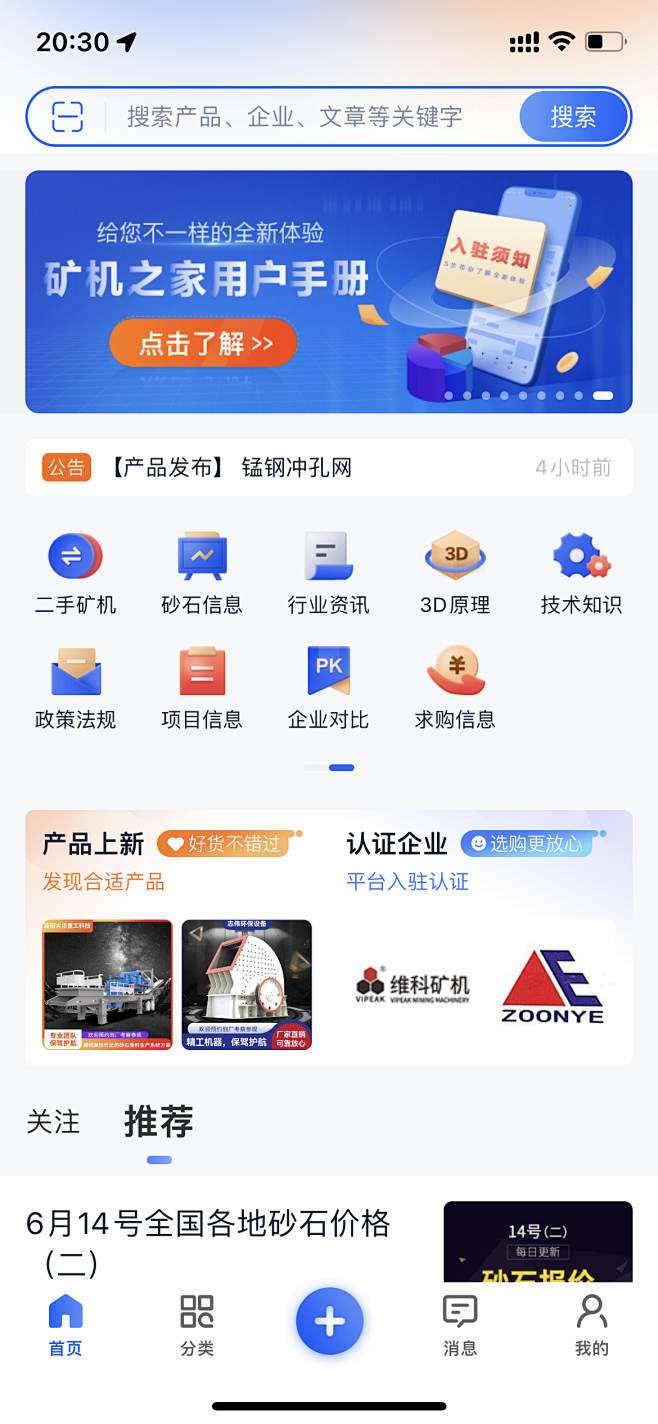Open 企业对比 tool

click(x=328, y=687)
